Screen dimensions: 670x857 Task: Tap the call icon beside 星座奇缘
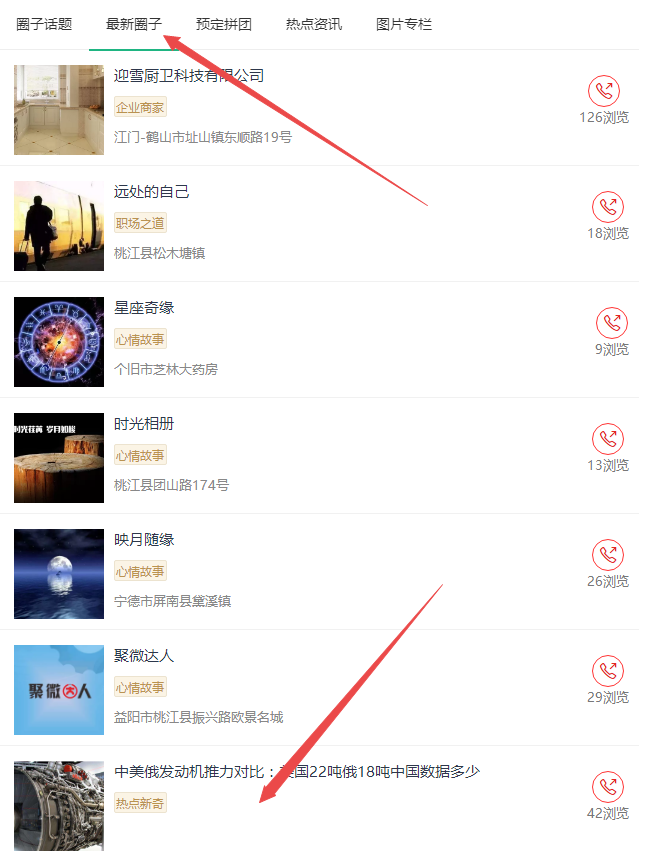pyautogui.click(x=611, y=323)
